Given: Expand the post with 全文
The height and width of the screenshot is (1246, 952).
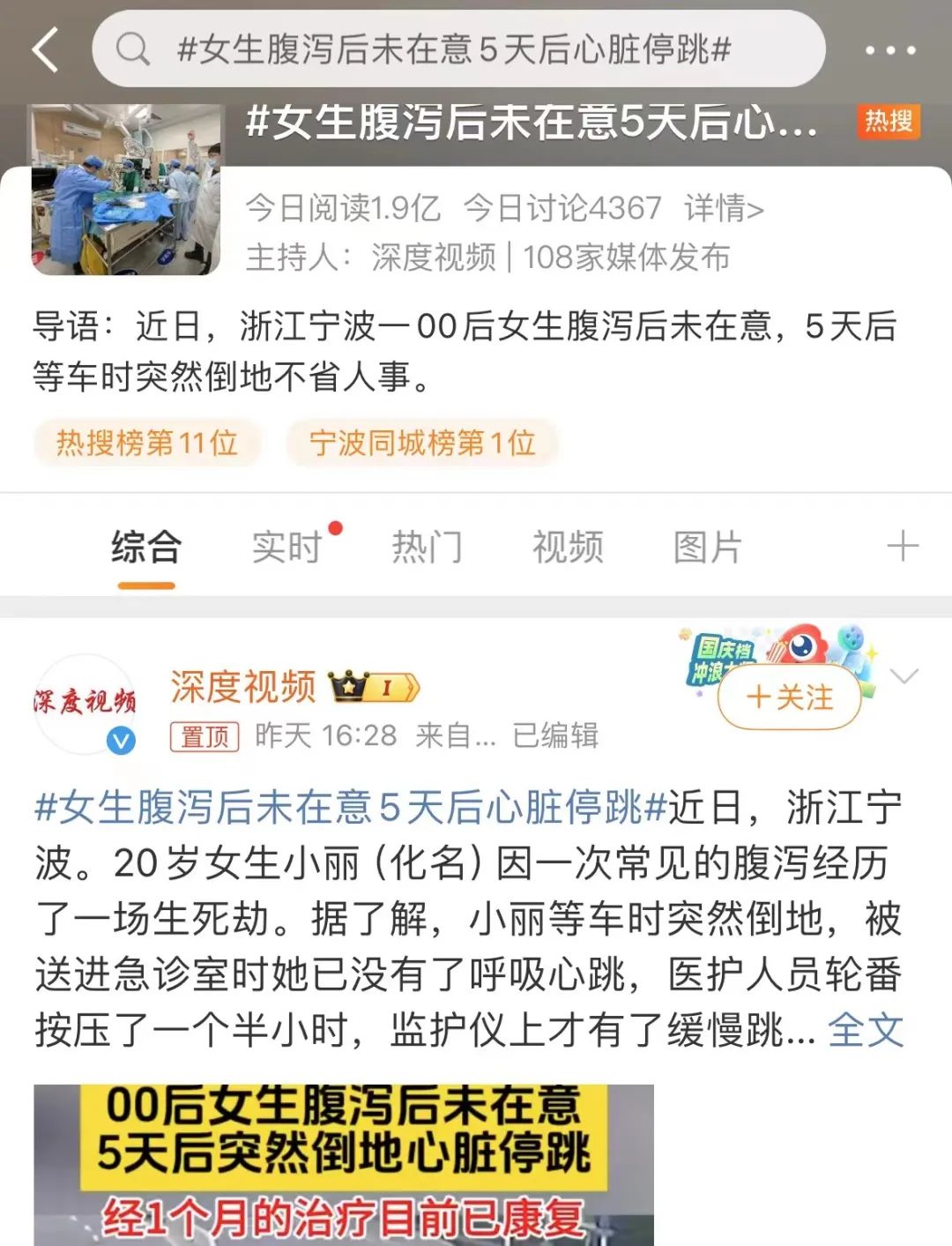Looking at the screenshot, I should 866,1030.
